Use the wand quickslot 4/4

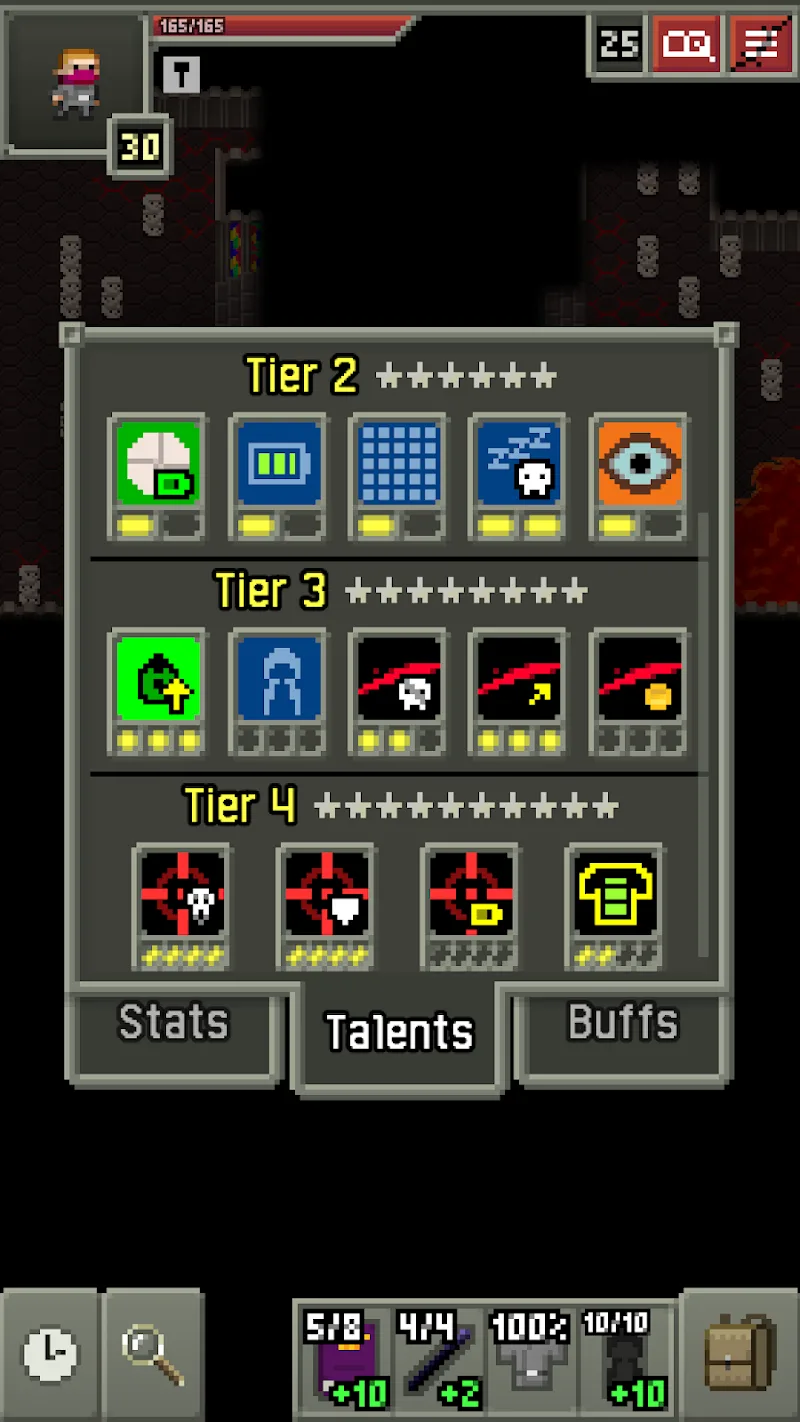pyautogui.click(x=437, y=1355)
